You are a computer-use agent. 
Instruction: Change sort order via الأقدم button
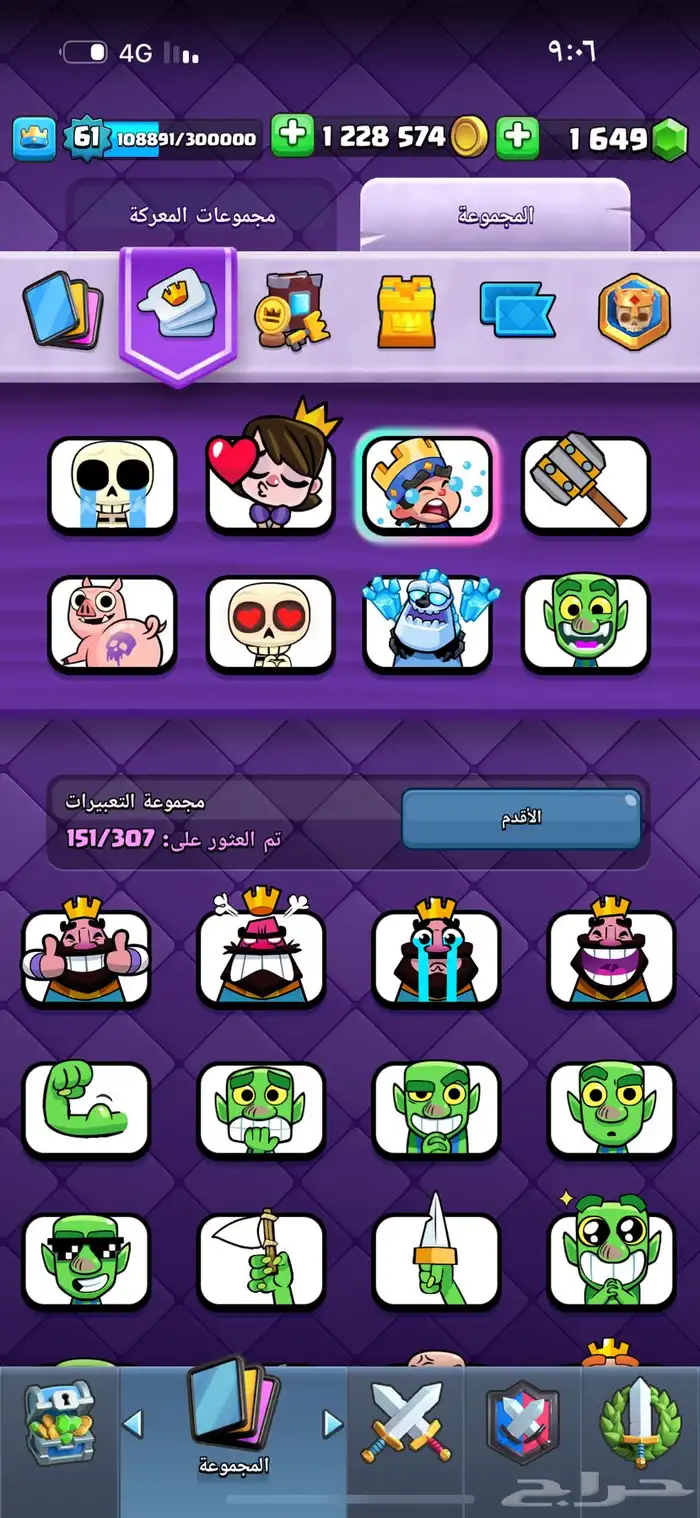[x=521, y=818]
